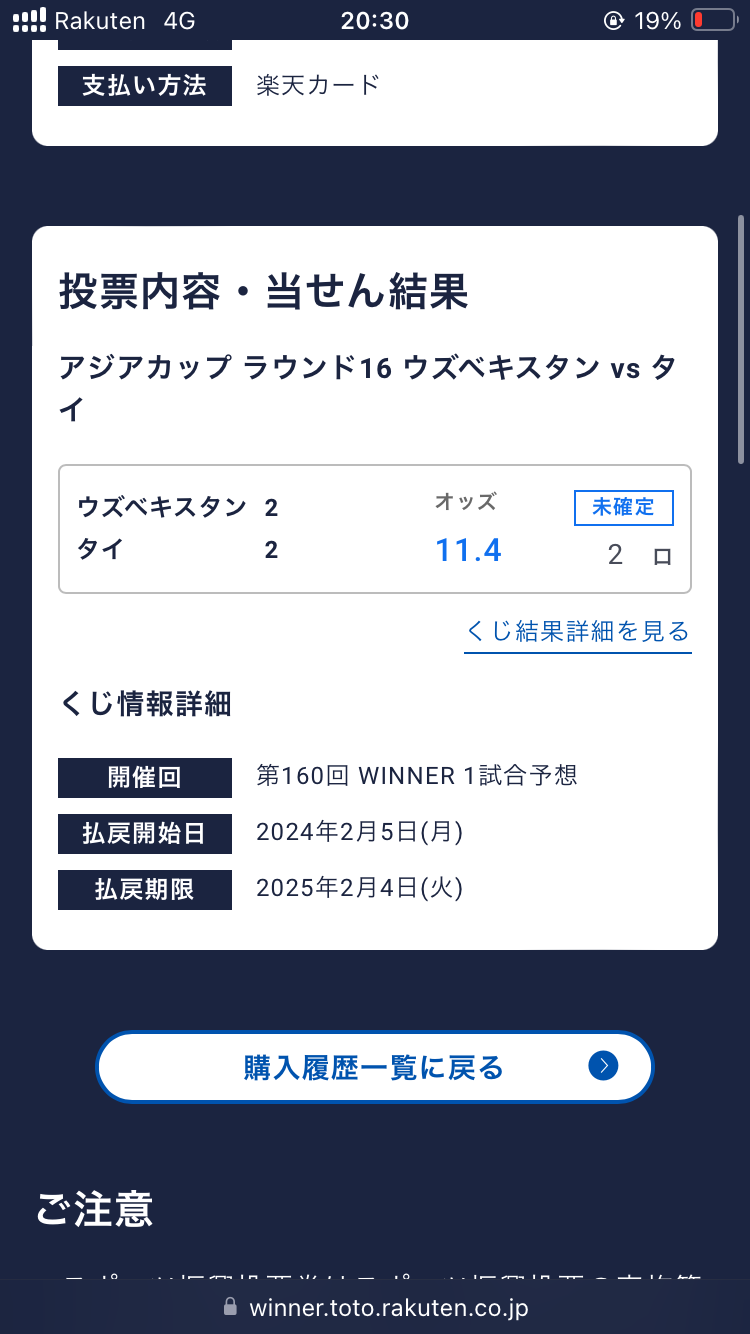Viewport: 750px width, 1334px height.
Task: Tap the winner.toto.rakuten.co.jp address bar
Action: (375, 1307)
